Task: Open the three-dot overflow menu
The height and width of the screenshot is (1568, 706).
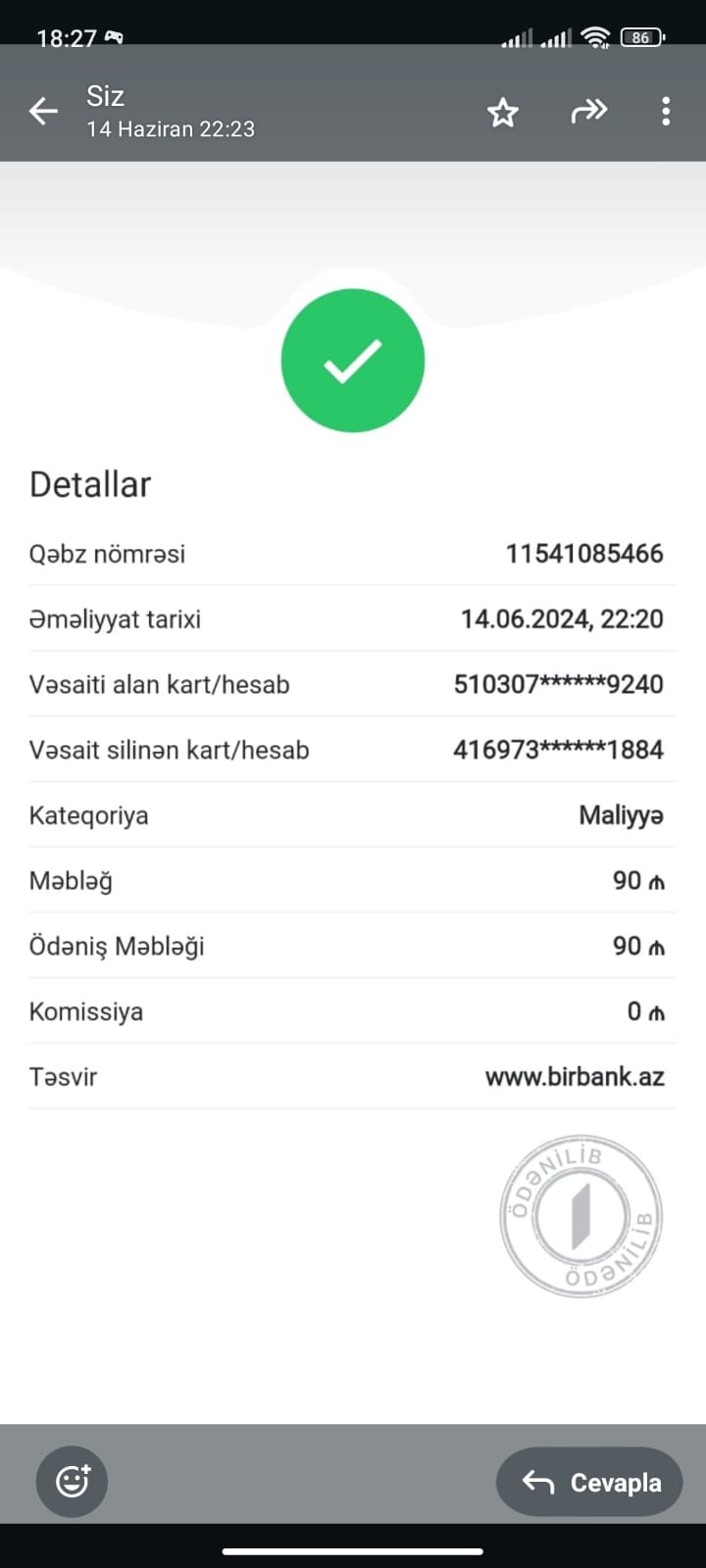Action: (666, 112)
